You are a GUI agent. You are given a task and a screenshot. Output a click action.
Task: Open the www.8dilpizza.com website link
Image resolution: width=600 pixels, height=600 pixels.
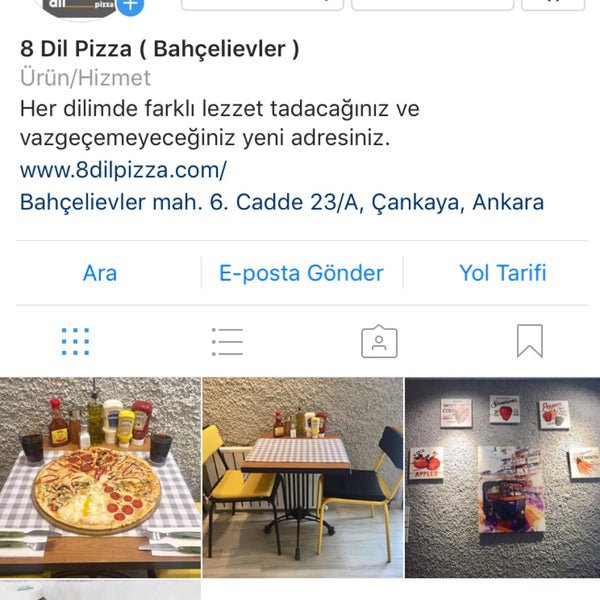123,170
